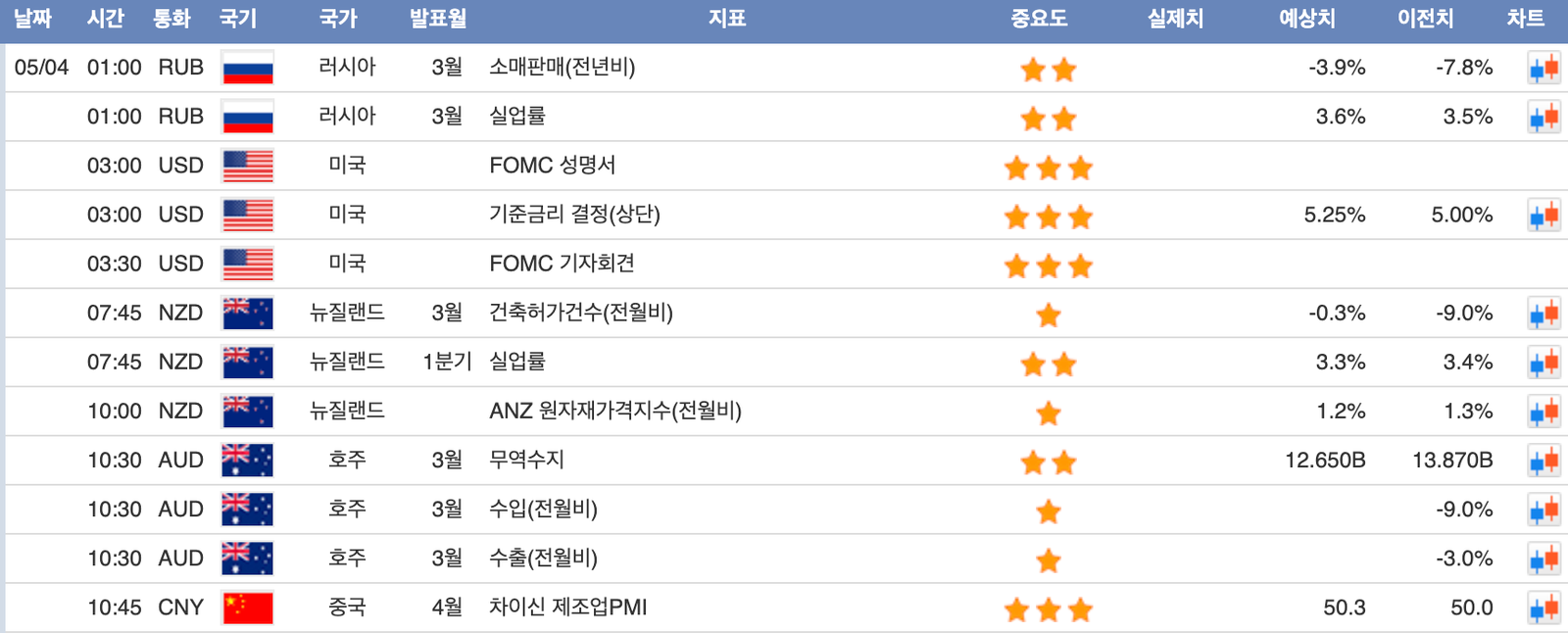The width and height of the screenshot is (1568, 633).
Task: Open chart for Australia imports (수입)
Action: click(x=1543, y=511)
